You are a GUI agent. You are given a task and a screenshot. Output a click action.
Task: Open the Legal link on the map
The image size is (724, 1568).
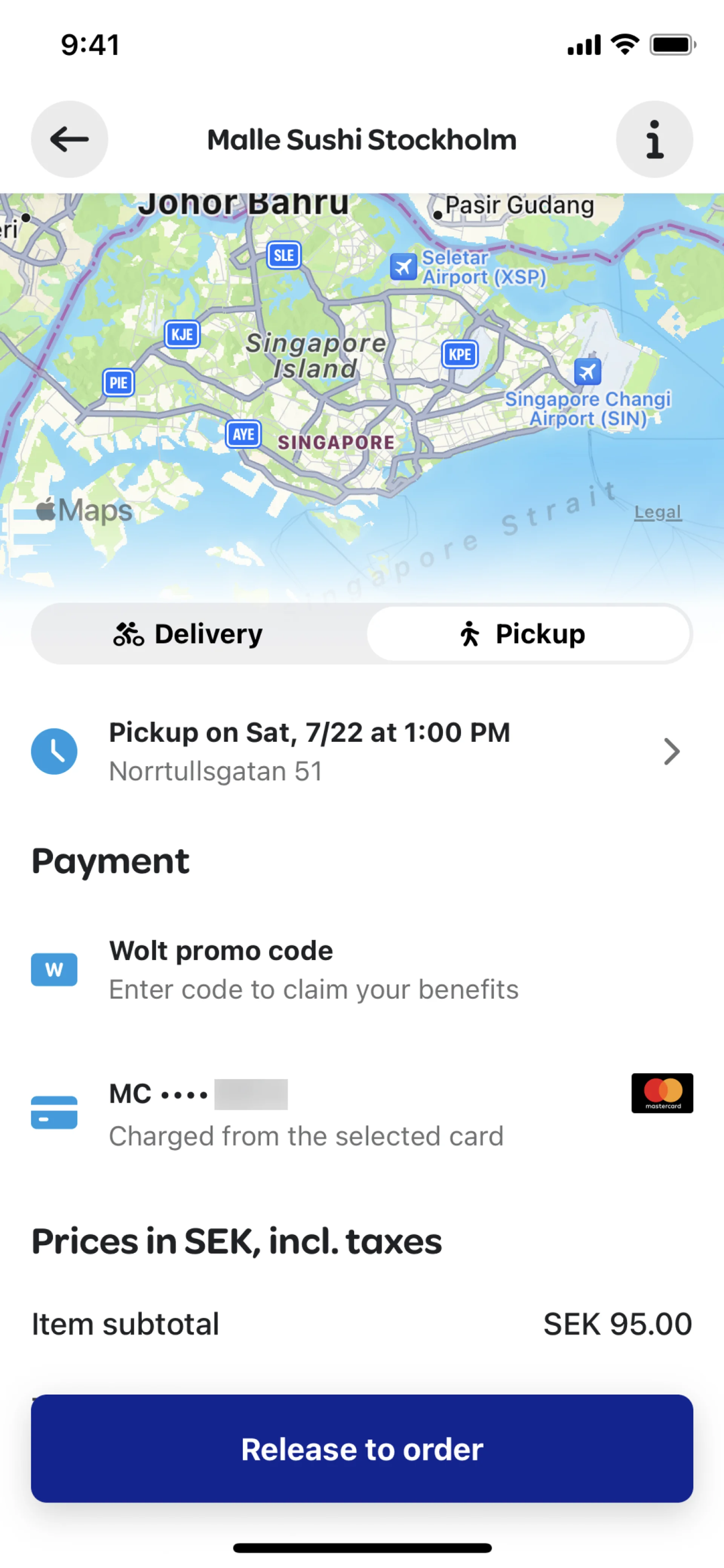tap(657, 513)
